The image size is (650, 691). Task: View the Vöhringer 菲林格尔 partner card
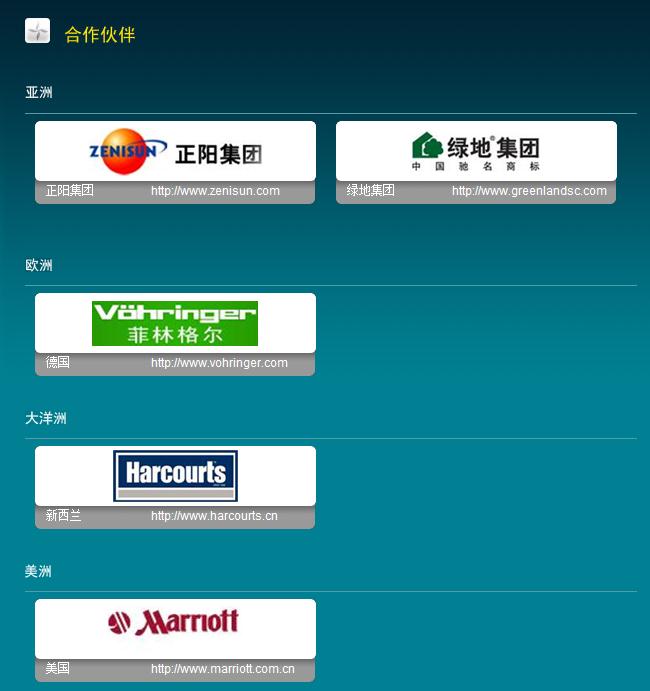tap(175, 324)
